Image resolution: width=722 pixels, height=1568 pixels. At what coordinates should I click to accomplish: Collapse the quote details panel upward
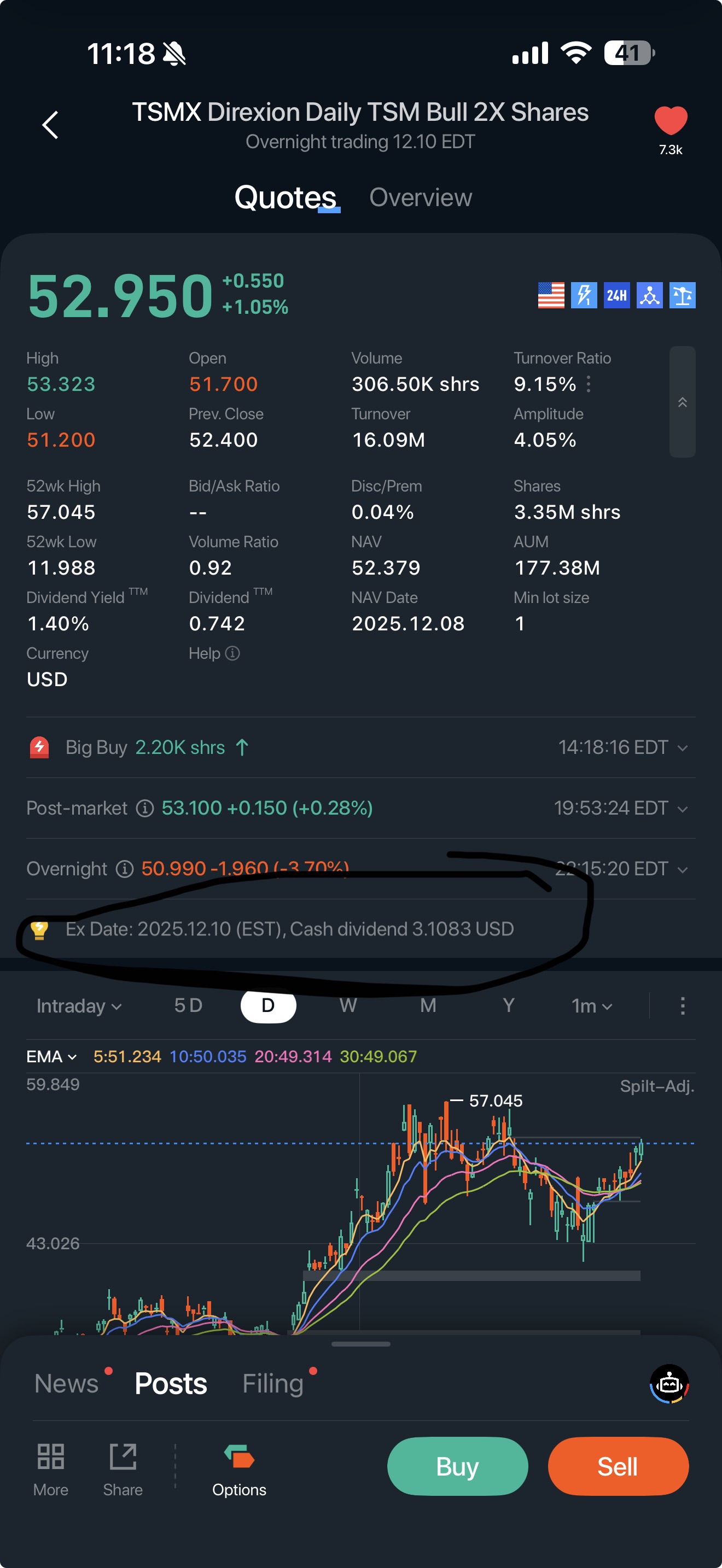(683, 402)
